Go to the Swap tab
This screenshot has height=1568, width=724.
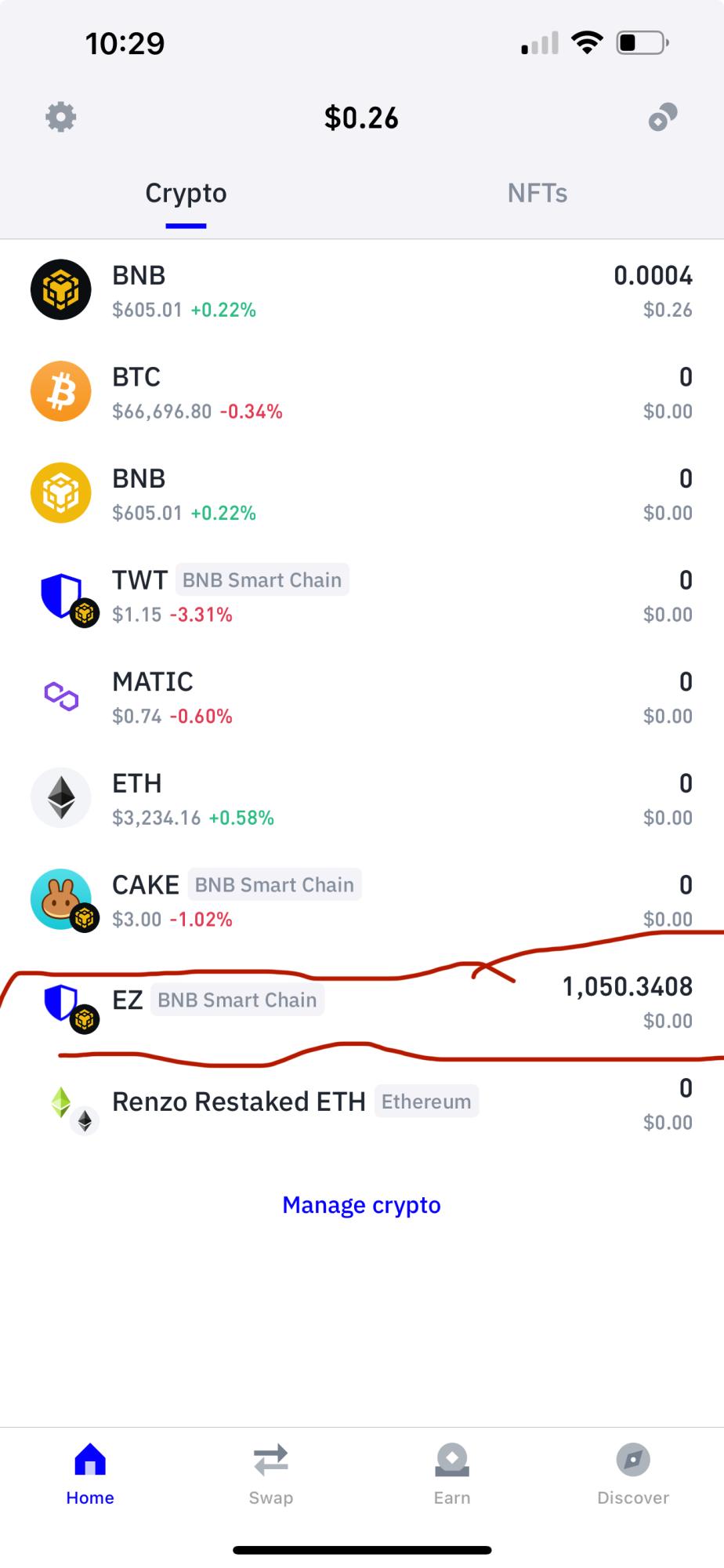[x=271, y=1472]
